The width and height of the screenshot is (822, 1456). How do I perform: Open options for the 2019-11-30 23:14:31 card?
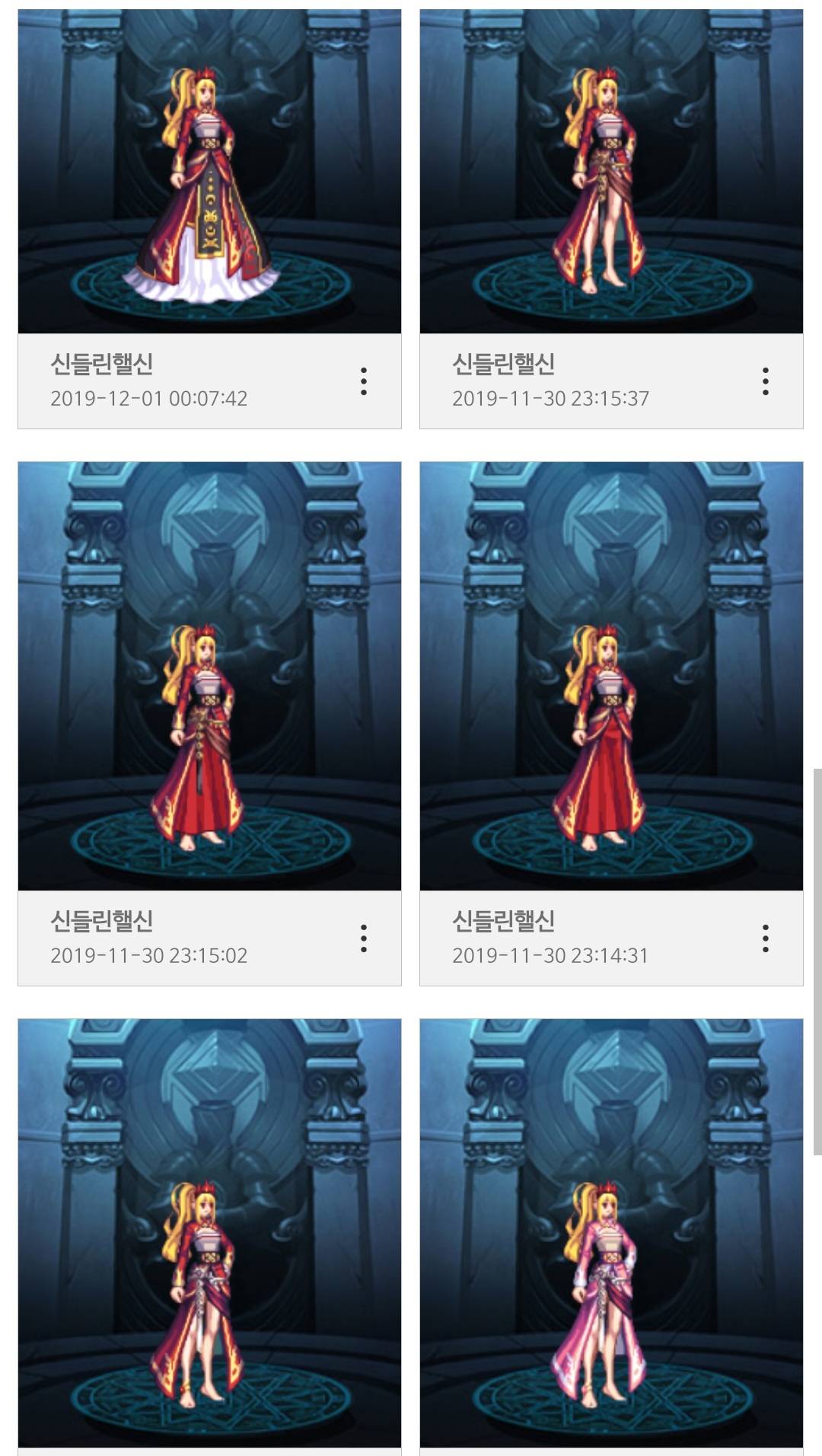click(765, 938)
